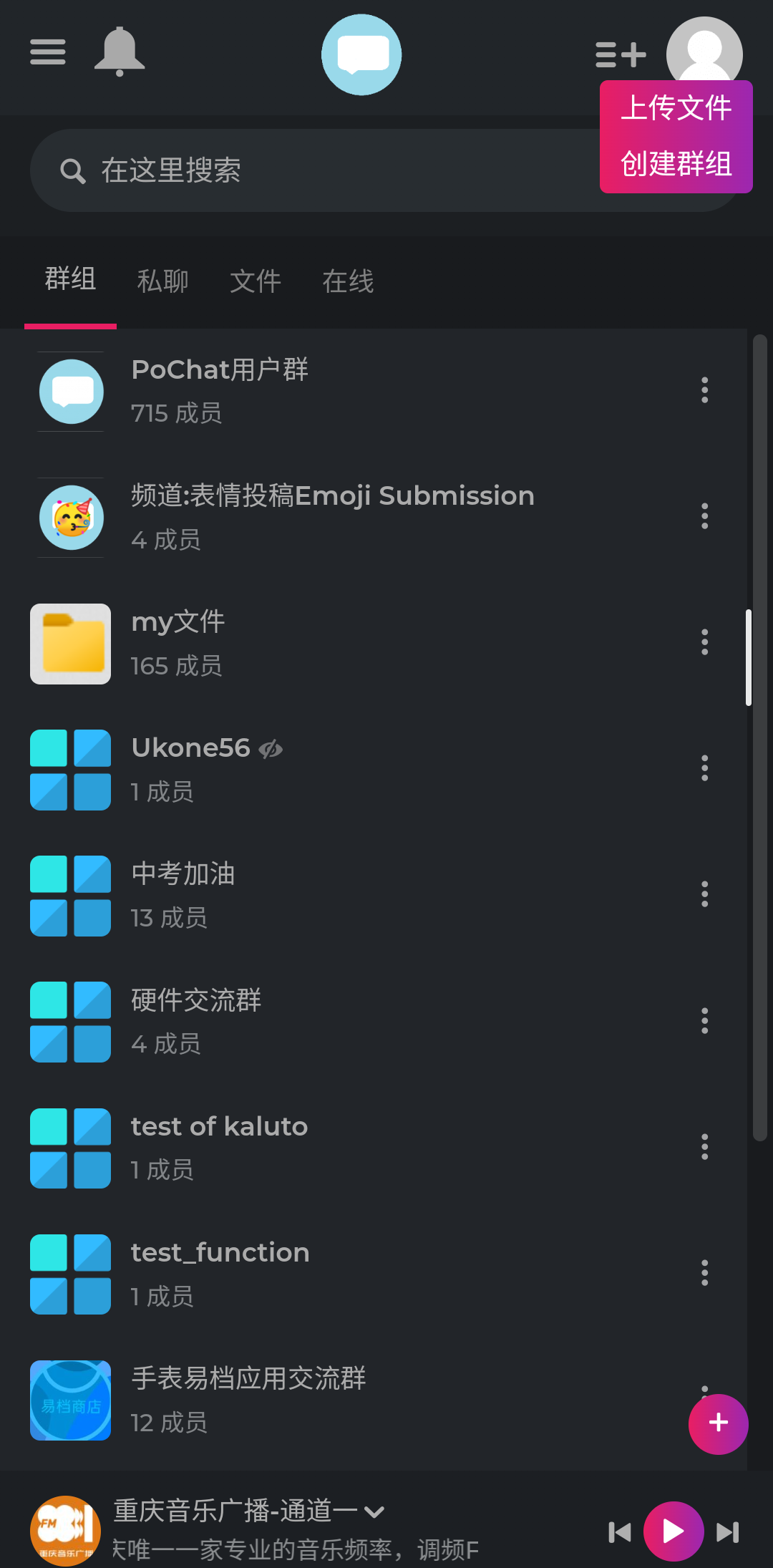Open more options for test_function
The image size is (773, 1568).
705,1273
